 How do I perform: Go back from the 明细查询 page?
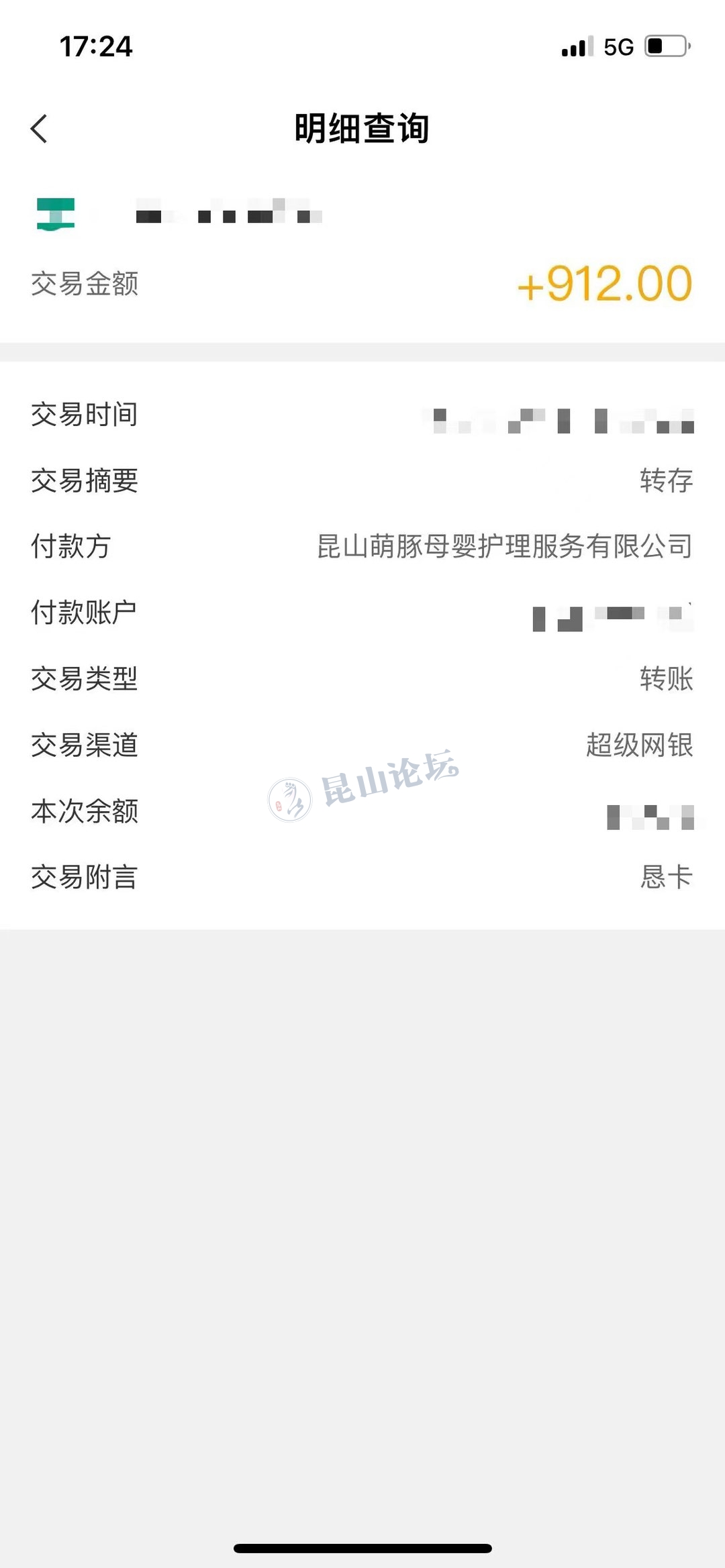click(39, 128)
